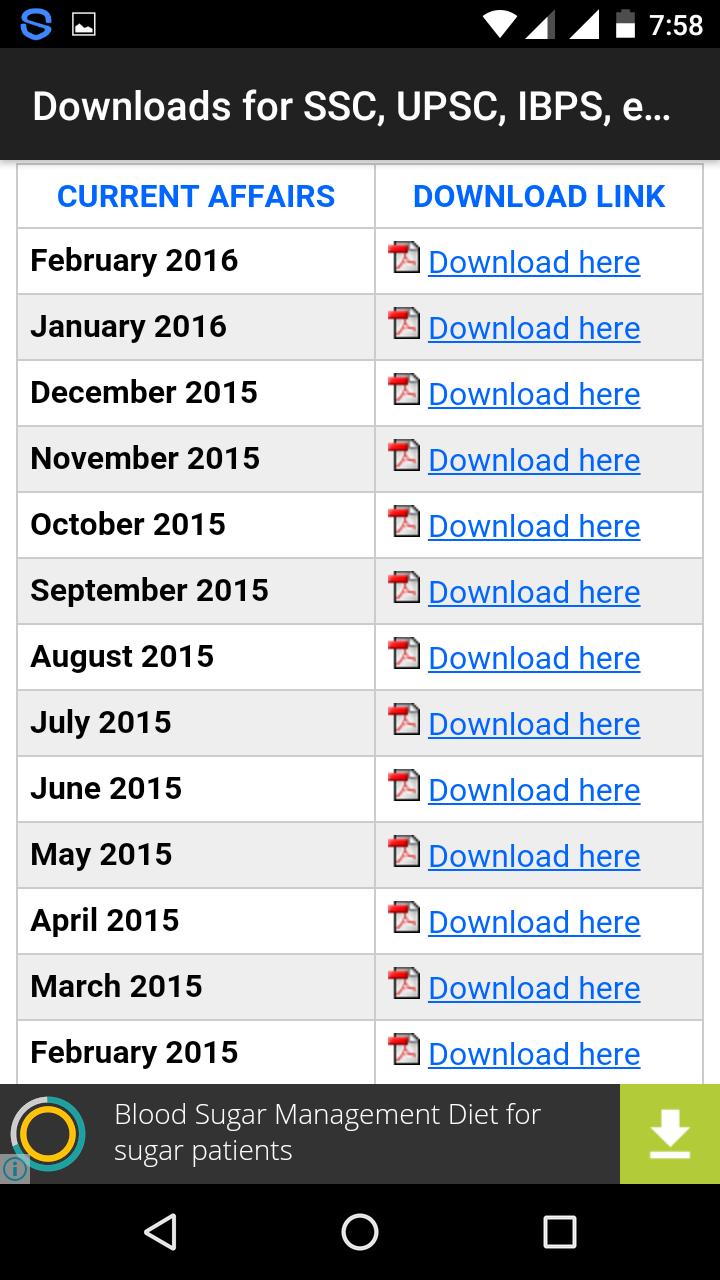Open the September 2015 download link
This screenshot has height=1280, width=720.
[x=534, y=592]
